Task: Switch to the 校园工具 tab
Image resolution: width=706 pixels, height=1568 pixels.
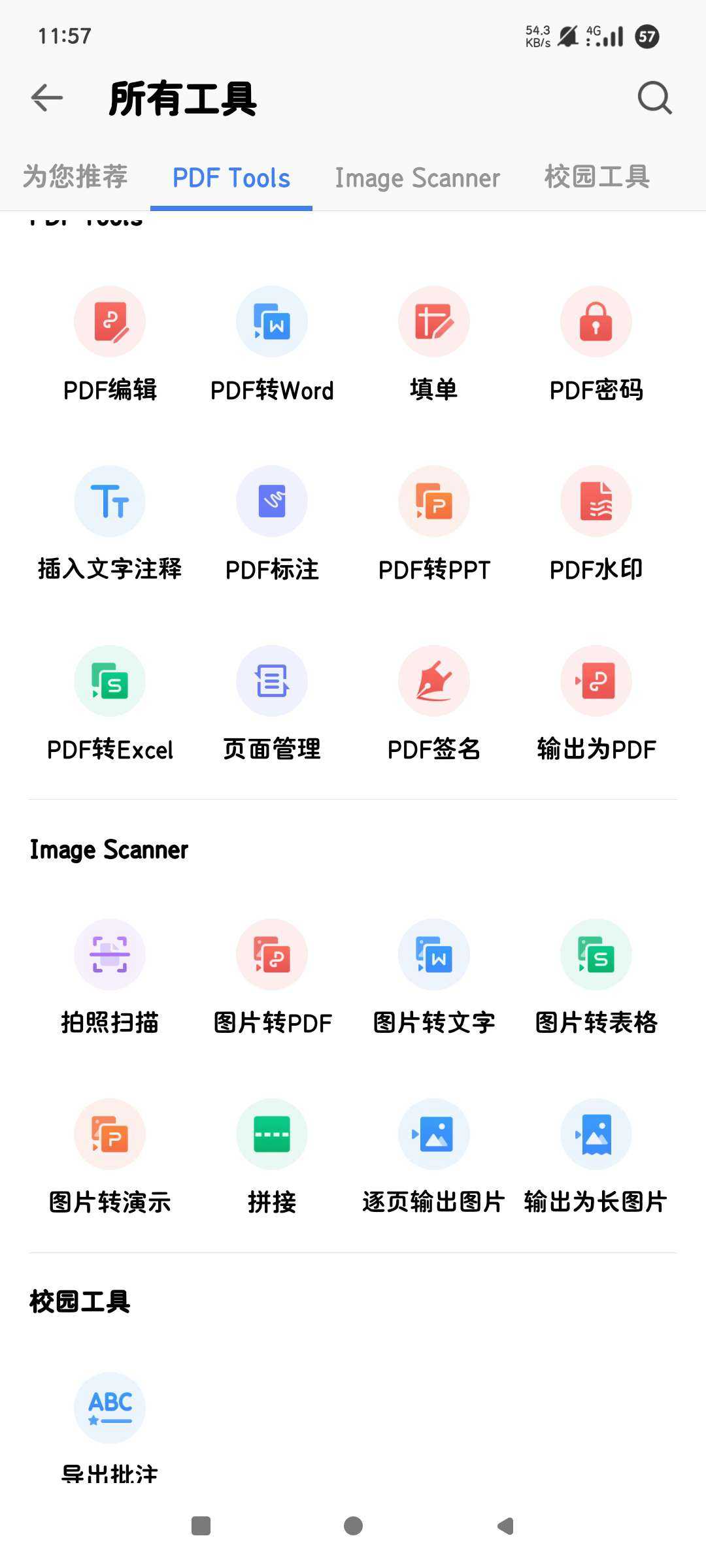Action: (597, 177)
